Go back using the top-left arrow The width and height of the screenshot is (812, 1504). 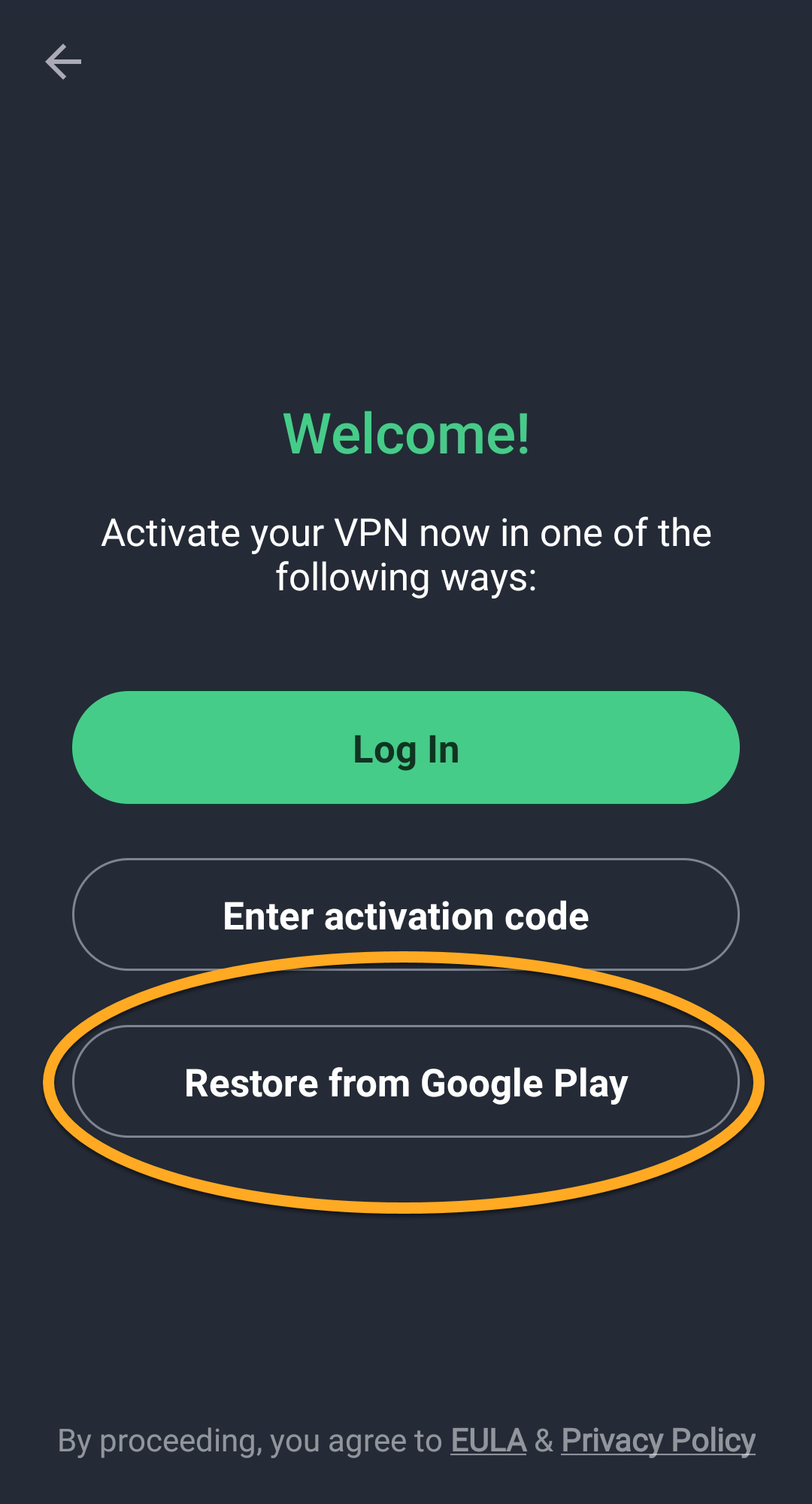63,62
